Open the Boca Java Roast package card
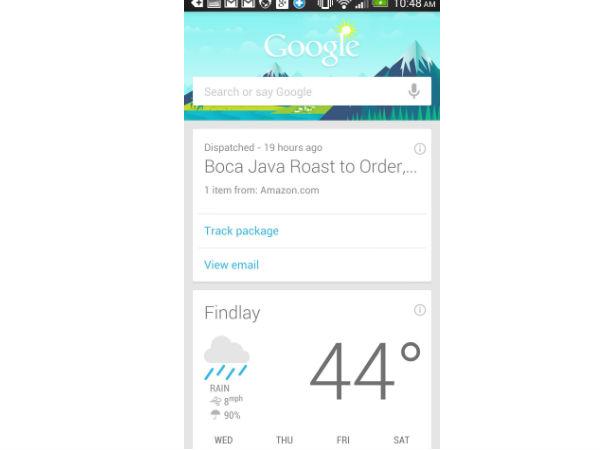Viewport: 600px width, 450px height. point(310,168)
